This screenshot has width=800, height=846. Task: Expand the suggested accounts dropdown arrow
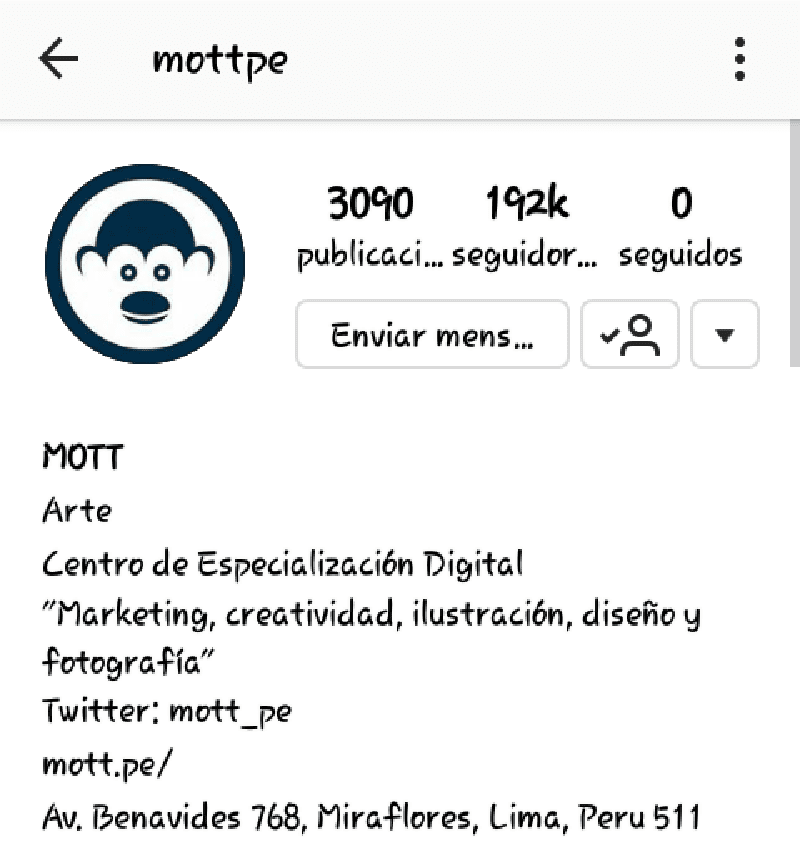[x=725, y=335]
